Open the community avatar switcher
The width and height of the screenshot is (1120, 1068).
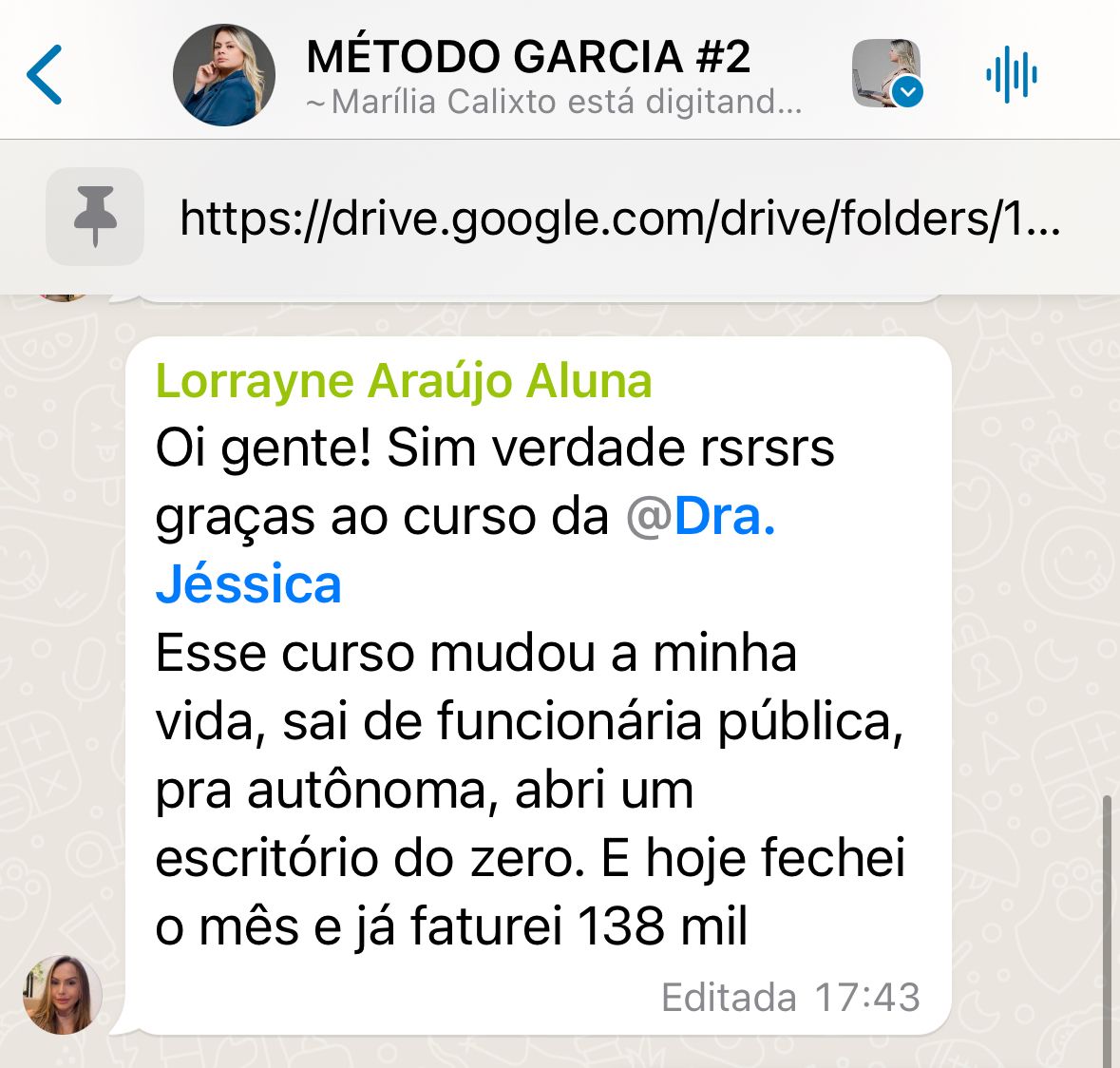(x=886, y=73)
